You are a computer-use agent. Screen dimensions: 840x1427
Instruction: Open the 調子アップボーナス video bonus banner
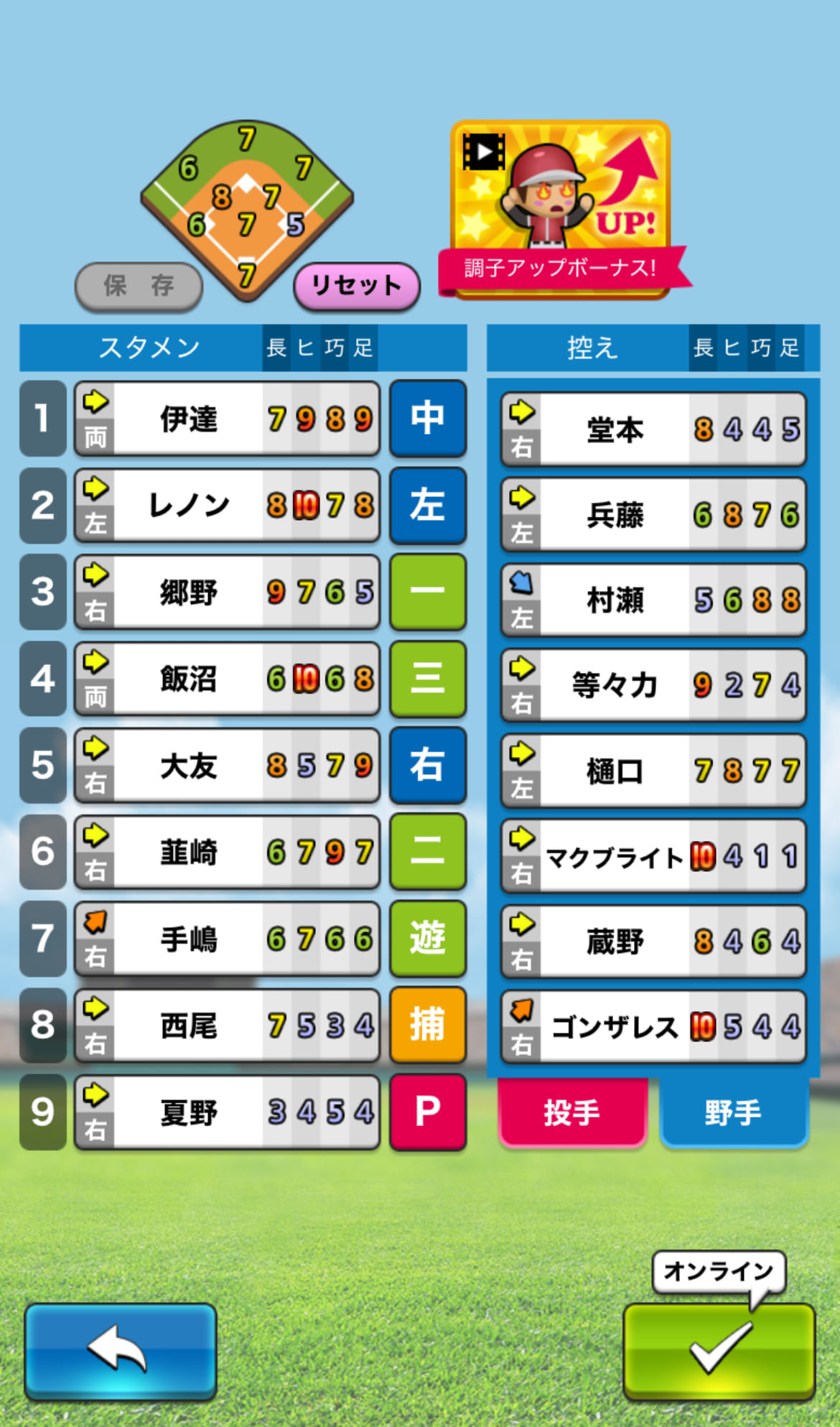point(561,208)
